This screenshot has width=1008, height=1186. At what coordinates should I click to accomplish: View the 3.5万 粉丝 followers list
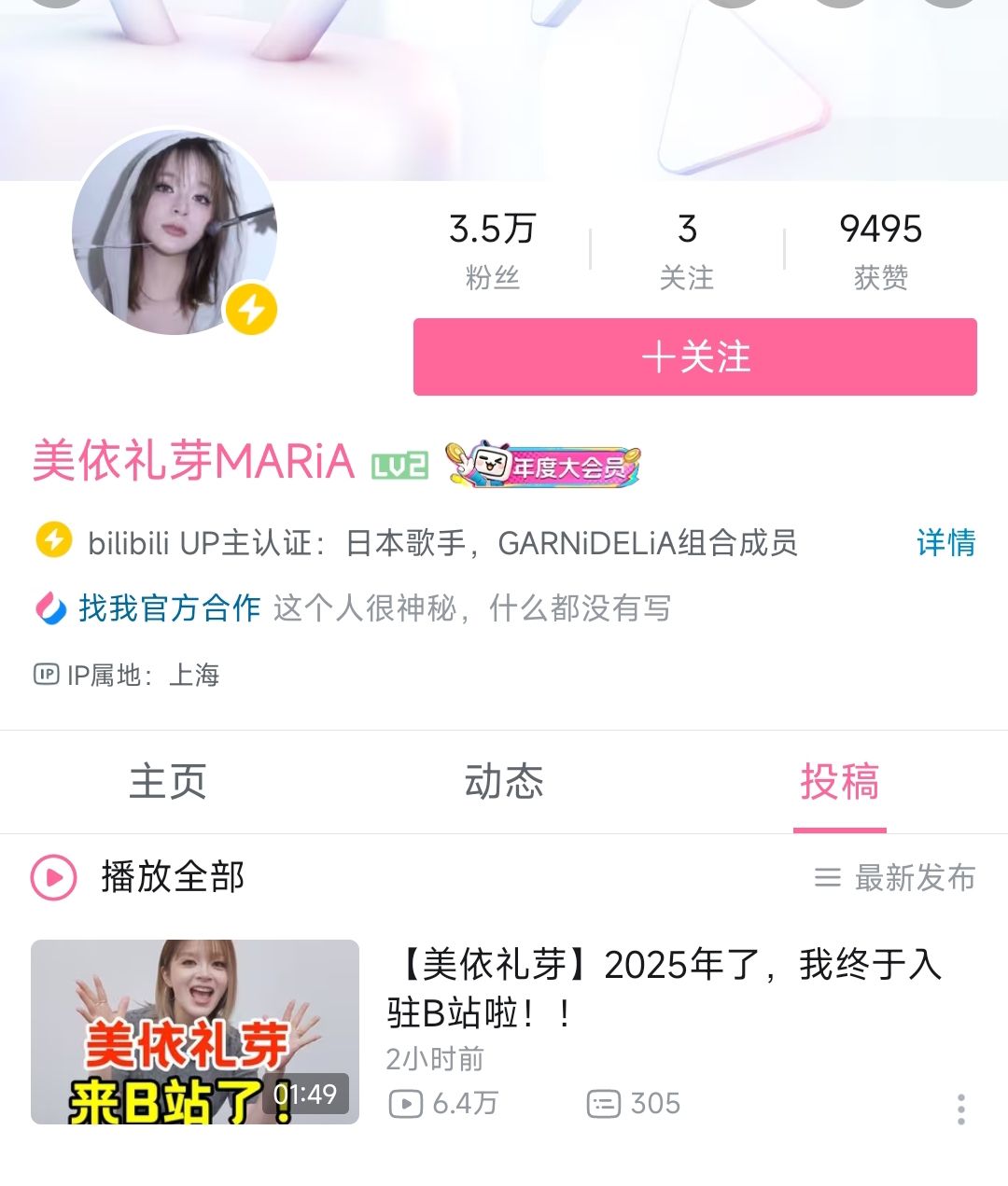point(492,250)
